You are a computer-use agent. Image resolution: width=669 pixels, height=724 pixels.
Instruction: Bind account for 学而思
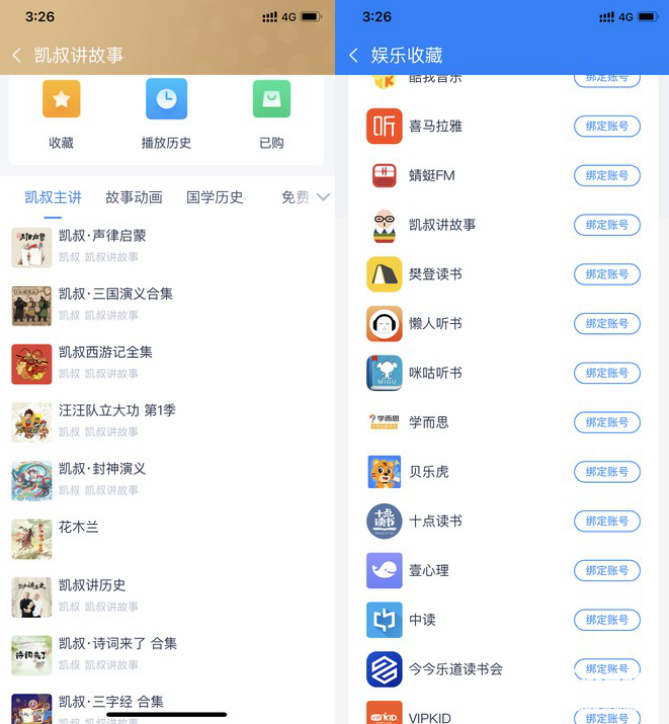point(607,422)
